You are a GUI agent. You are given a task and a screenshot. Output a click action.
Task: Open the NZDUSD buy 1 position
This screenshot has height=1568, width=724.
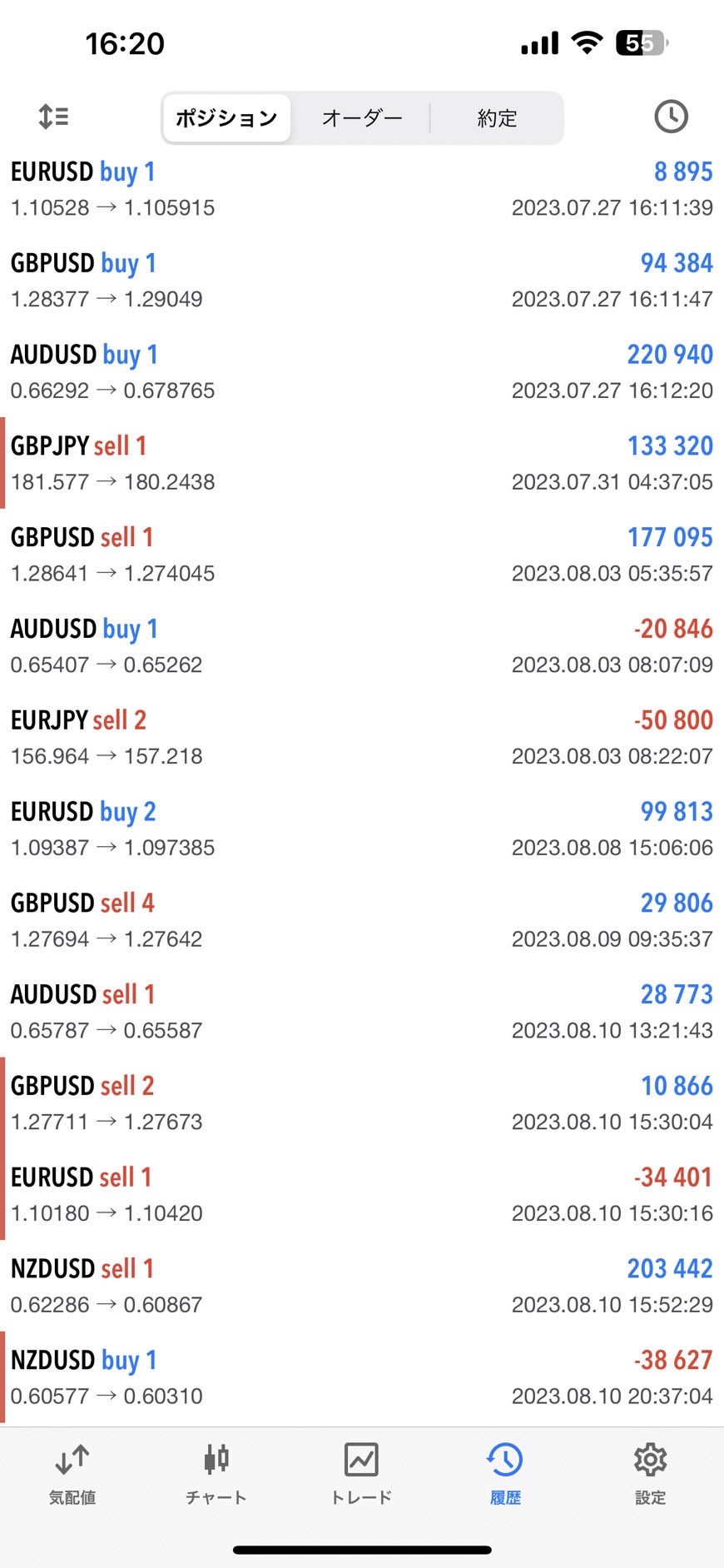tap(362, 1377)
